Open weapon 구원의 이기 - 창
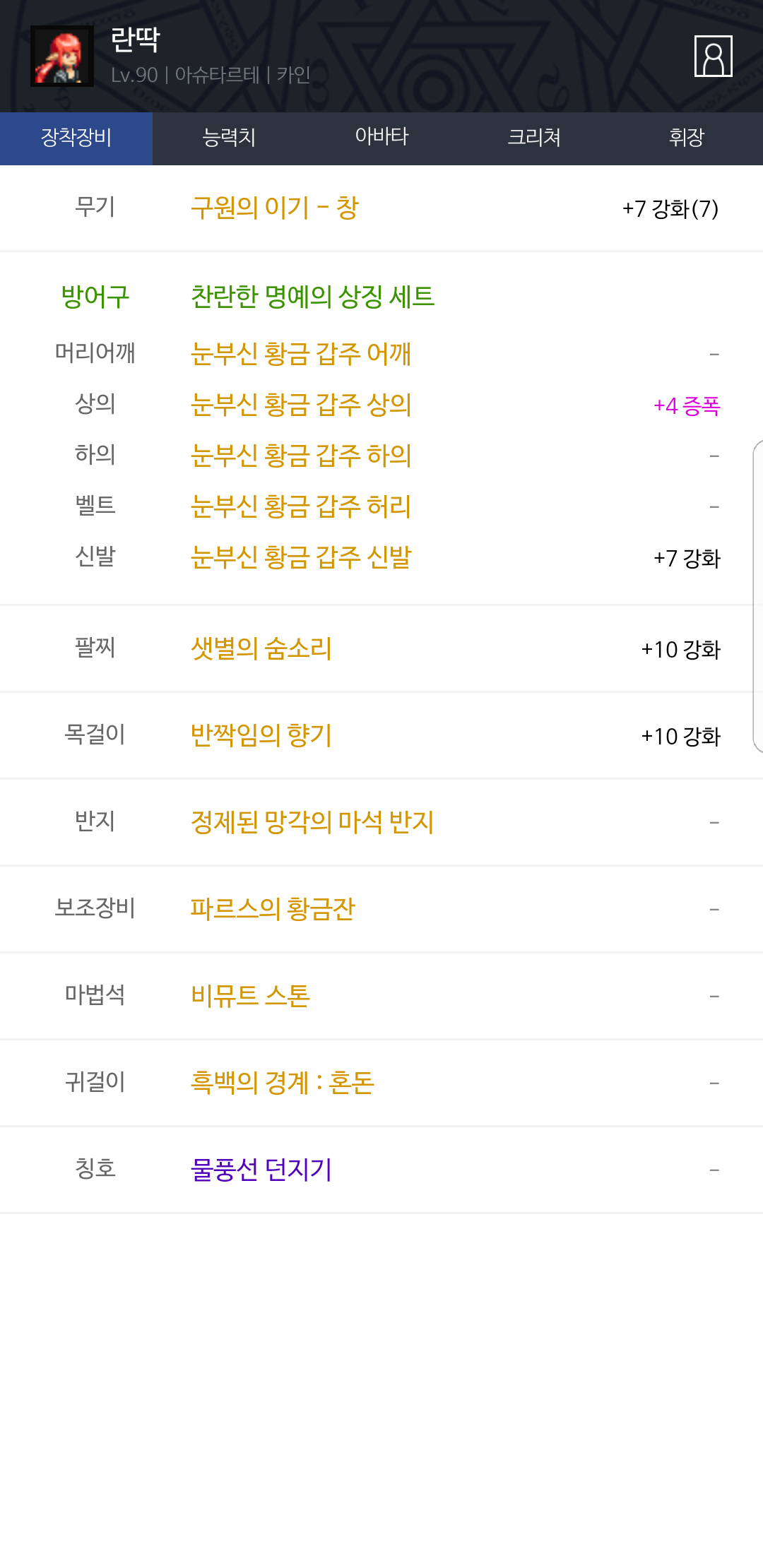Image resolution: width=763 pixels, height=1568 pixels. pos(275,208)
